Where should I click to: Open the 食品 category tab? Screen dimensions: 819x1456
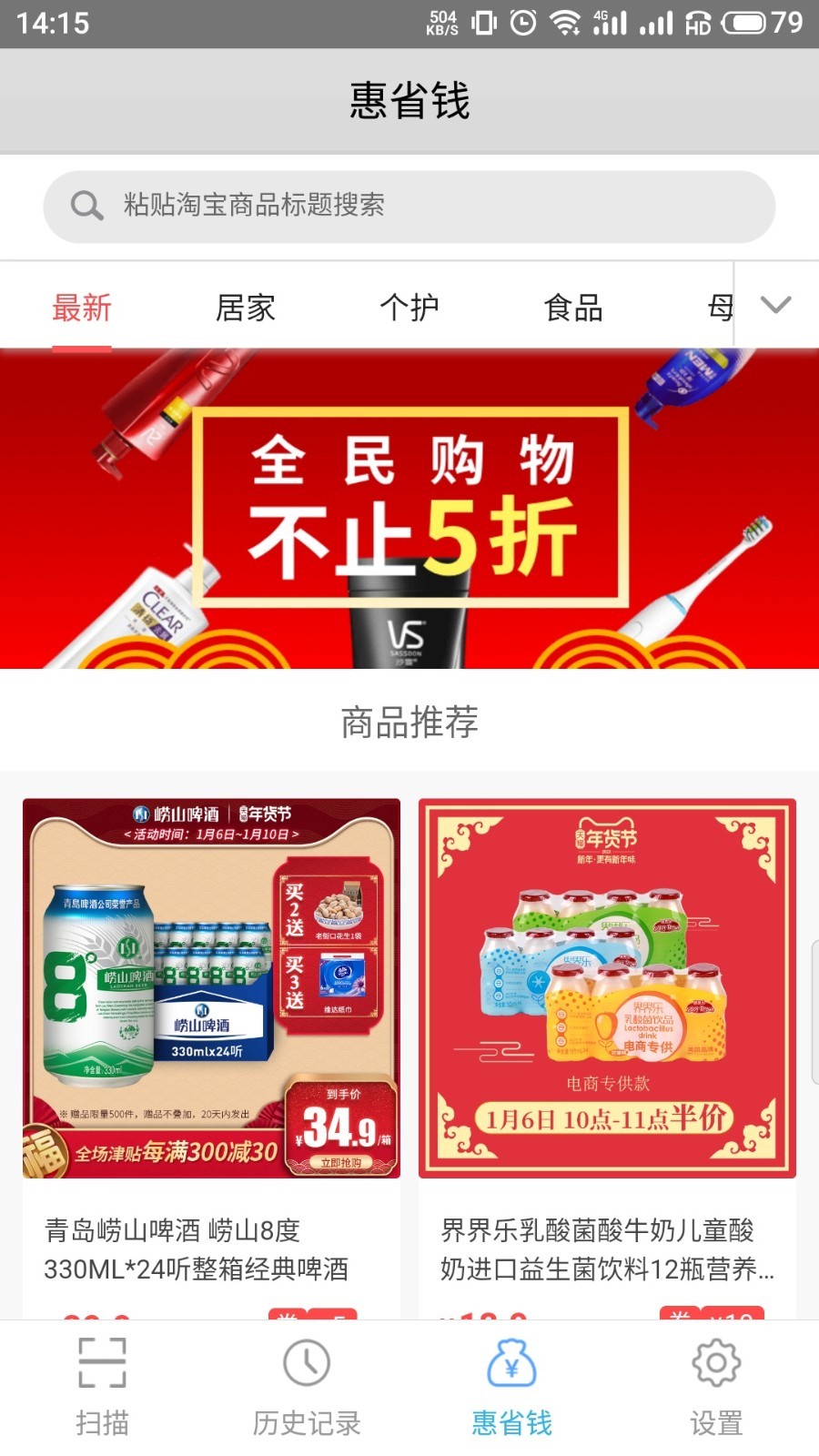click(573, 308)
